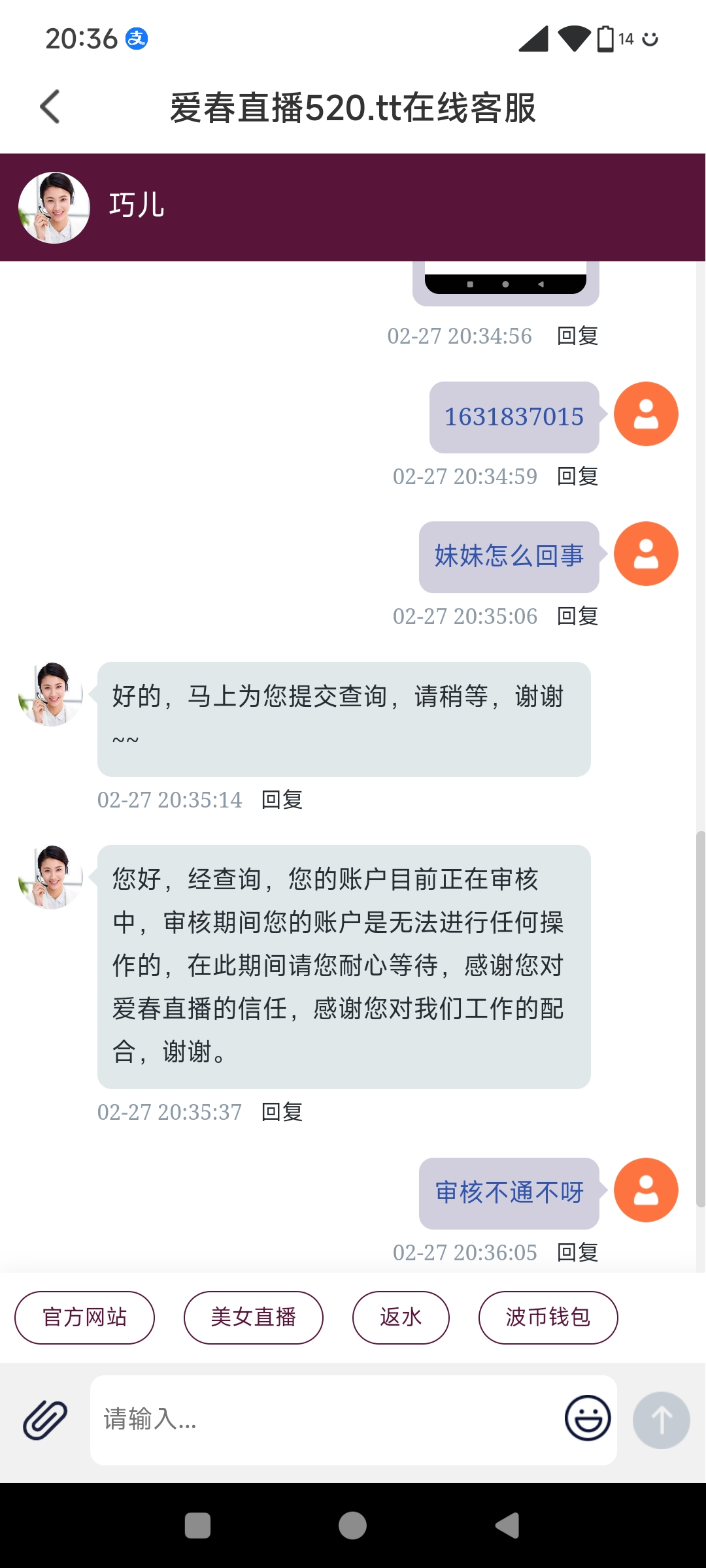The height and width of the screenshot is (1568, 706).
Task: Tap 回复 under the account review reply
Action: point(282,1111)
